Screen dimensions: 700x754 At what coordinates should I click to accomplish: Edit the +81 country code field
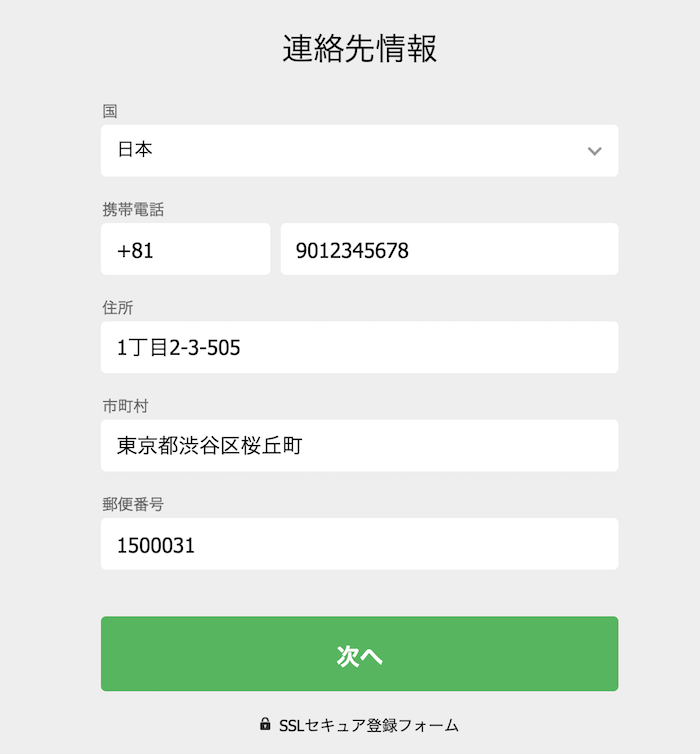pyautogui.click(x=185, y=249)
